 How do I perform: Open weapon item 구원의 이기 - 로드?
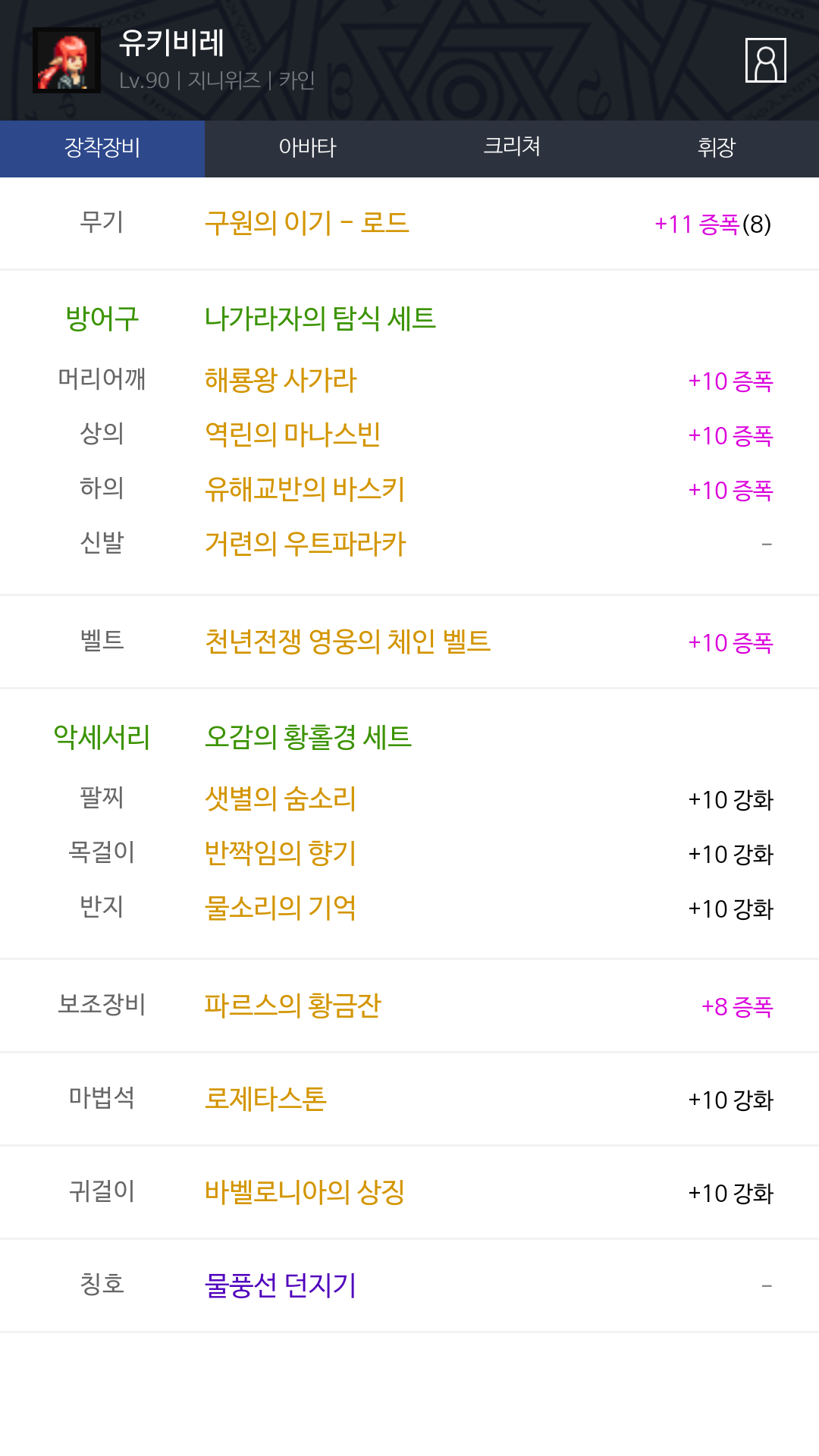click(x=307, y=224)
